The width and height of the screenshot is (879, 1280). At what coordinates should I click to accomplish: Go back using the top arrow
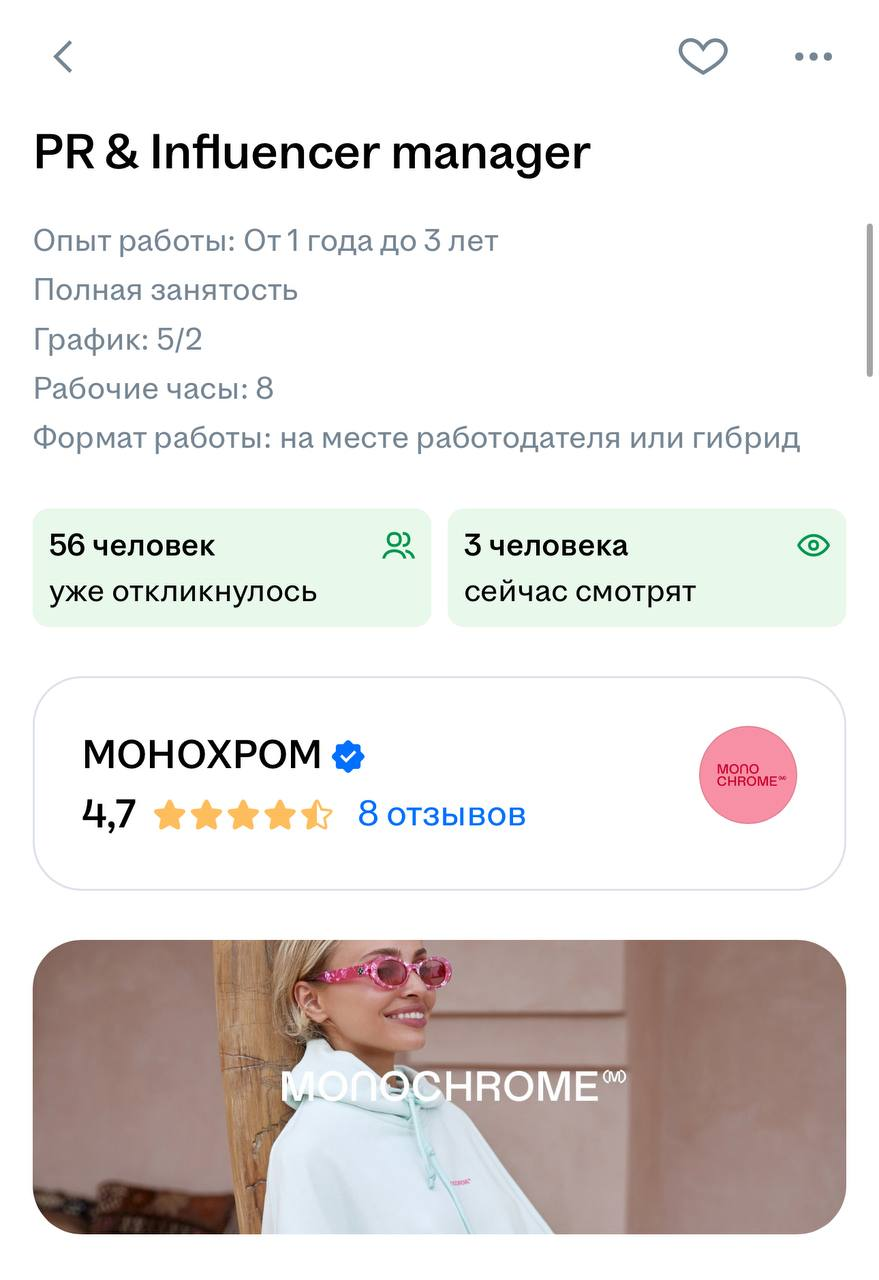click(x=63, y=57)
